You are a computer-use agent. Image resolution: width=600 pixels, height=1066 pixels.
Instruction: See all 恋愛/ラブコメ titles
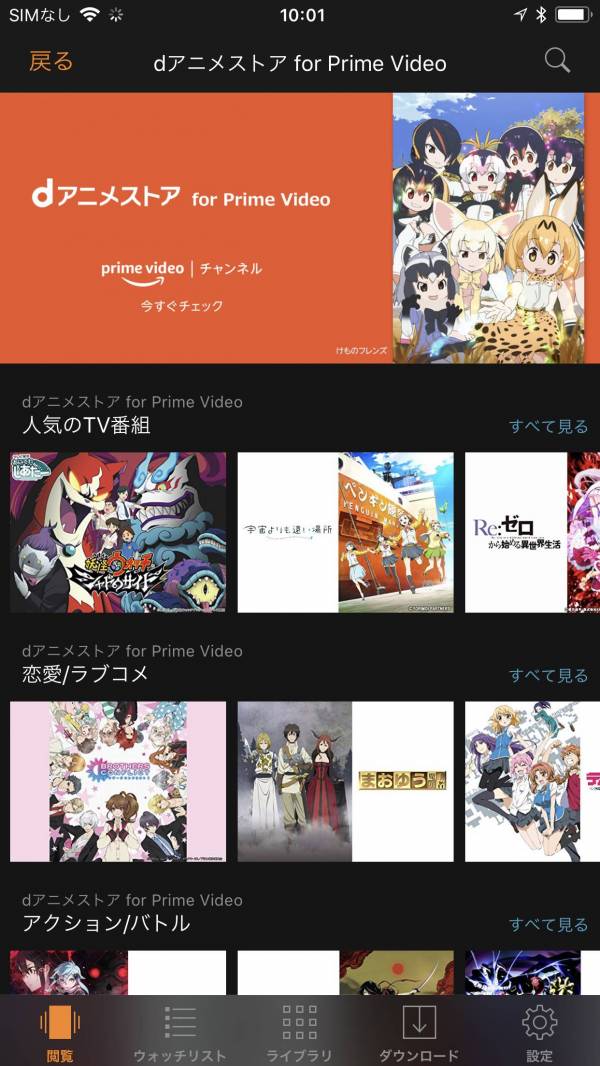pyautogui.click(x=548, y=676)
